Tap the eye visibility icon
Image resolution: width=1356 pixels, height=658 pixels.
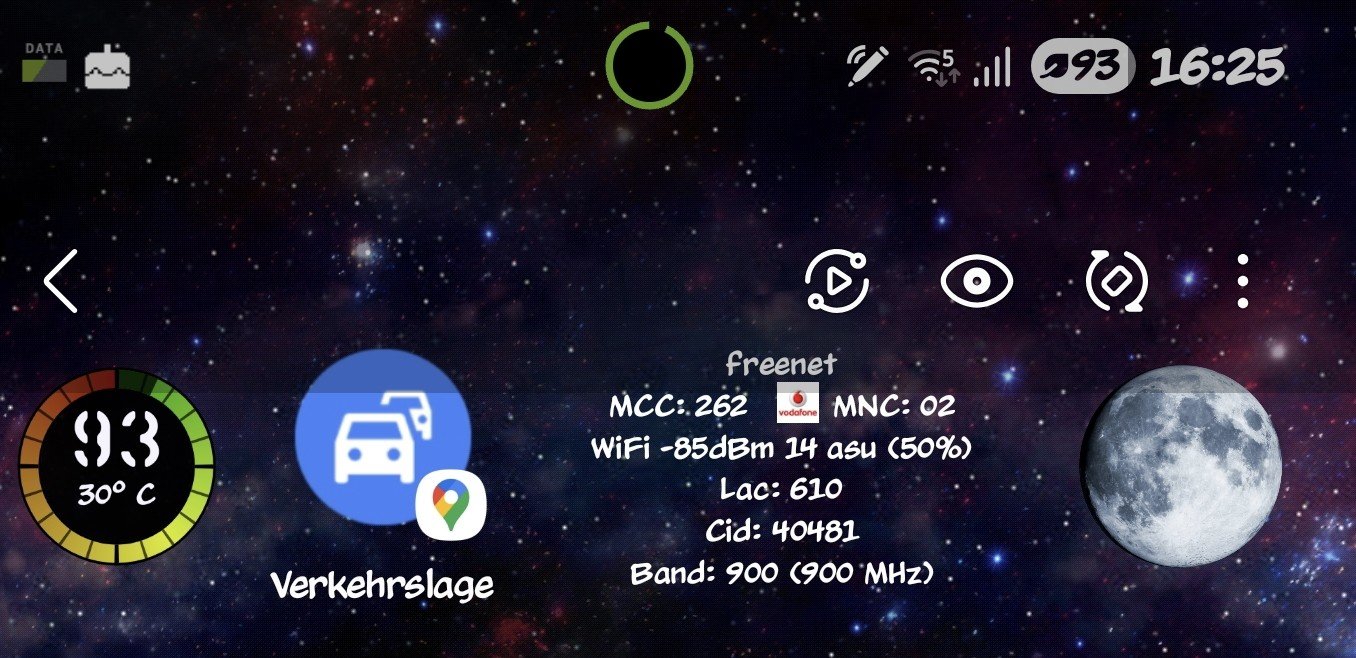click(x=977, y=281)
